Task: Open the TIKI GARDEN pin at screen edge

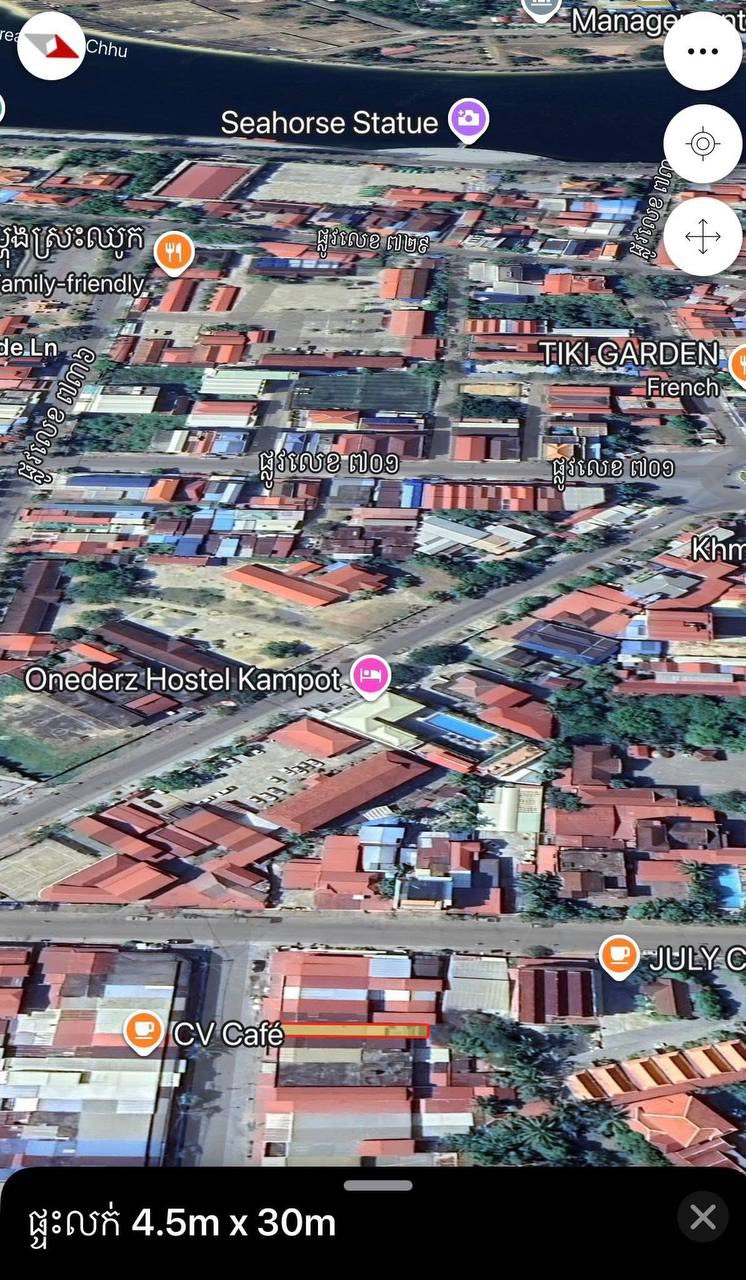Action: coord(740,364)
